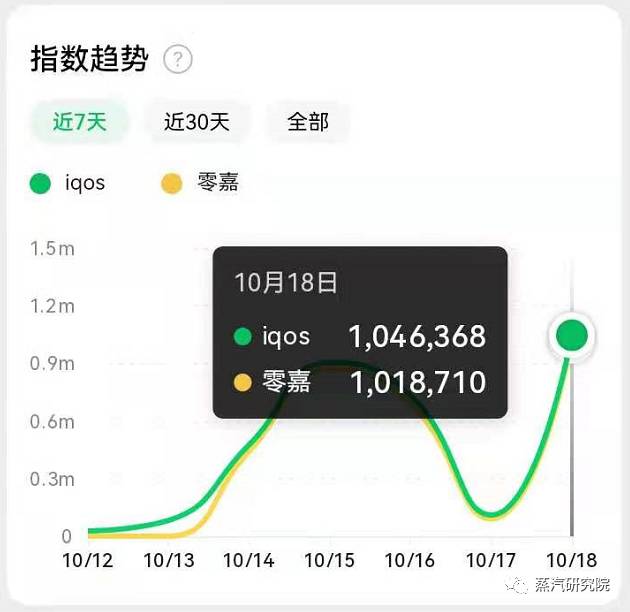This screenshot has width=630, height=612.
Task: Show the 全部 time range
Action: click(308, 123)
